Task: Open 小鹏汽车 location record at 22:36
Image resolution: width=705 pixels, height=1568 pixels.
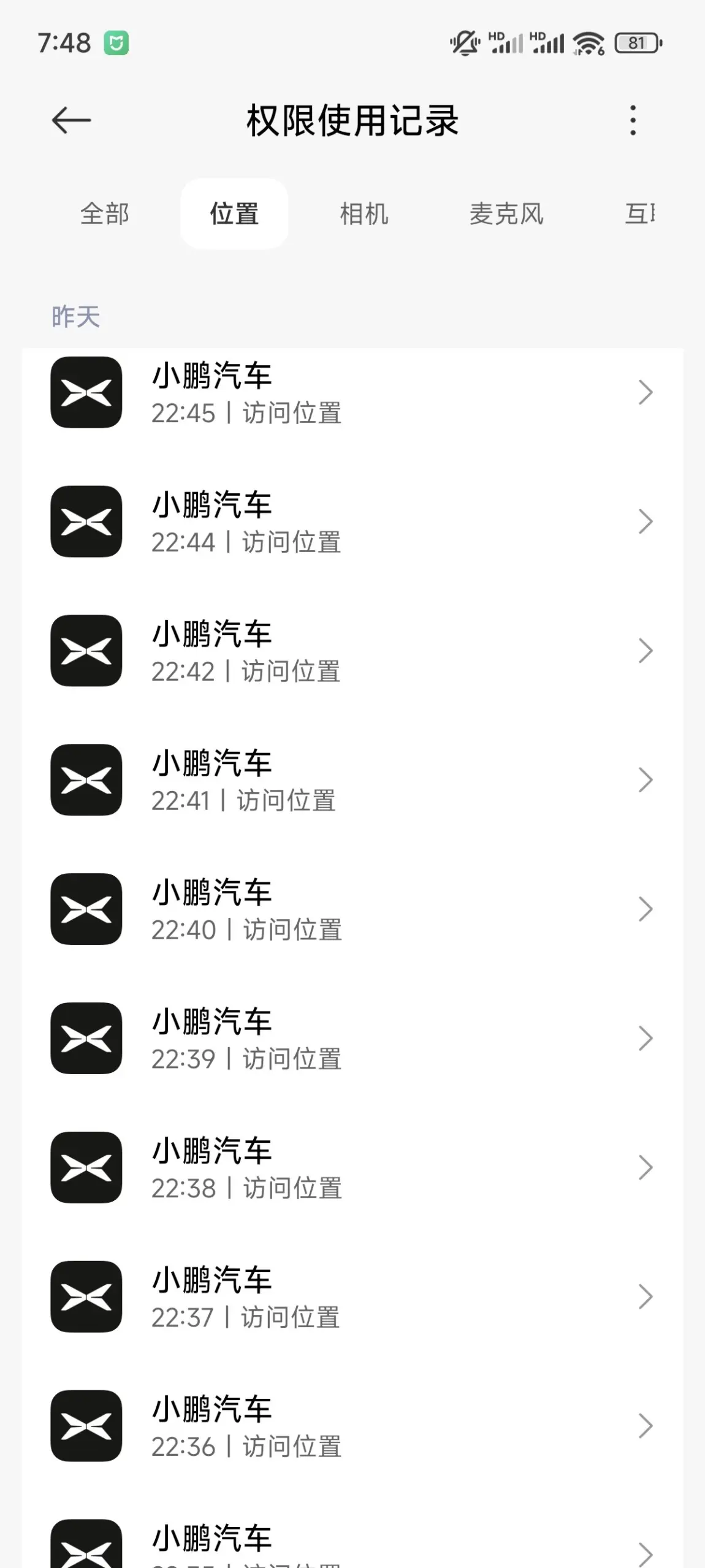Action: [352, 1426]
